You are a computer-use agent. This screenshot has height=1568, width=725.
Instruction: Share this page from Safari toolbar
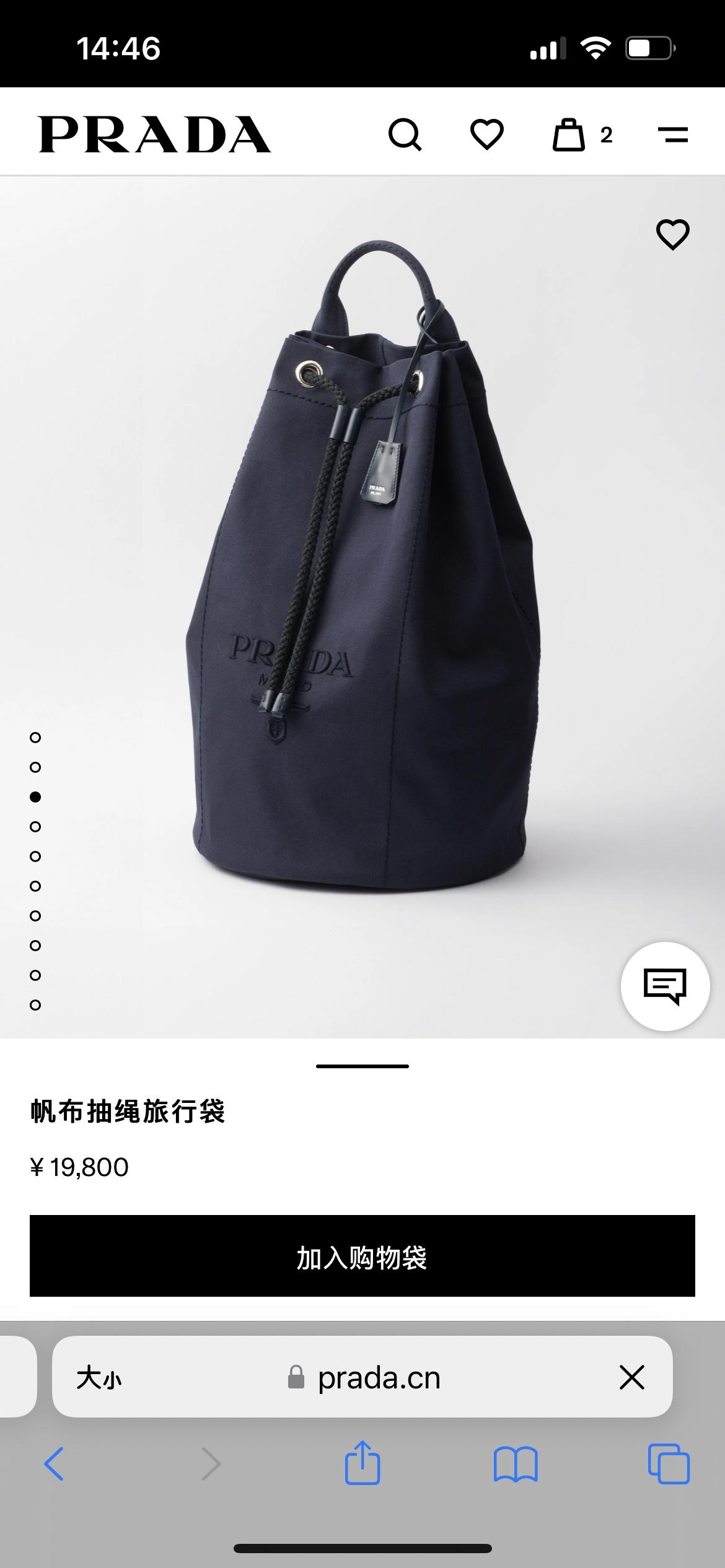[x=362, y=1463]
